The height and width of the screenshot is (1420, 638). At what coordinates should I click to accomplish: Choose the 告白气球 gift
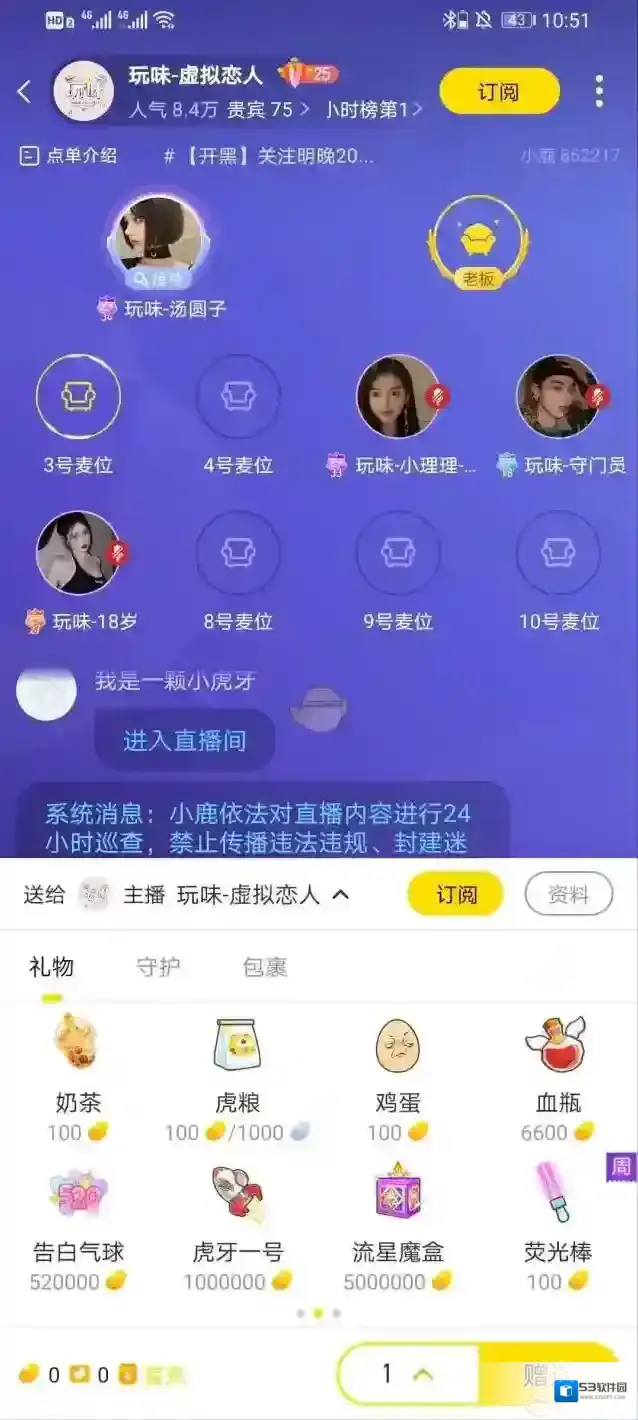coord(78,1225)
